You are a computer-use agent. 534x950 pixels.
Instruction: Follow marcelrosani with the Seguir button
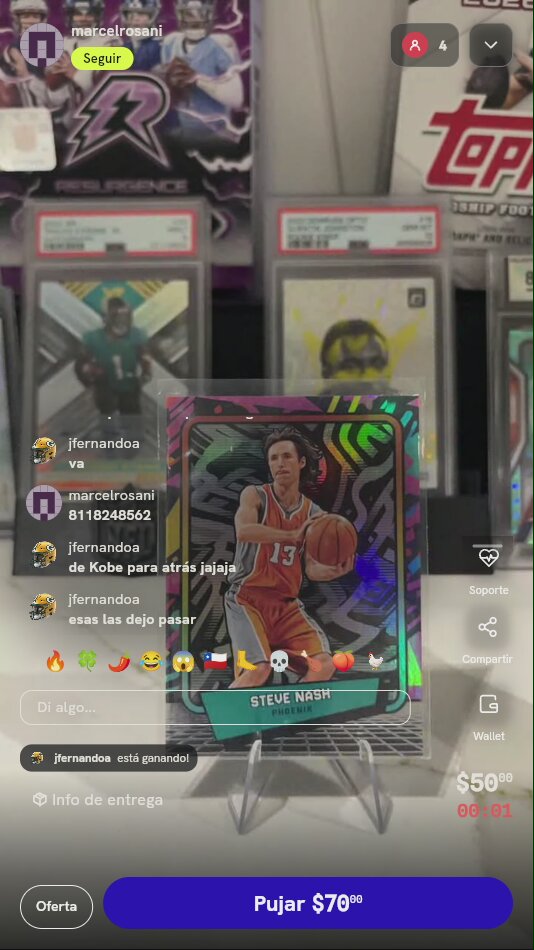102,59
